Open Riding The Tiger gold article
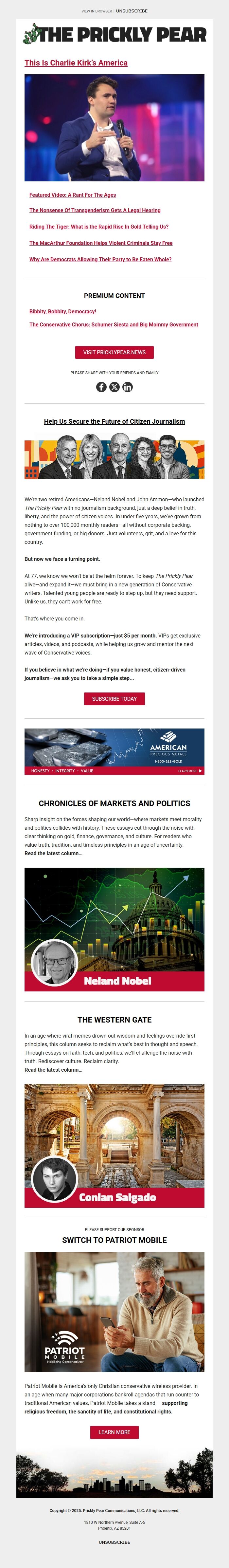Screen dimensions: 229x1568 point(98,227)
